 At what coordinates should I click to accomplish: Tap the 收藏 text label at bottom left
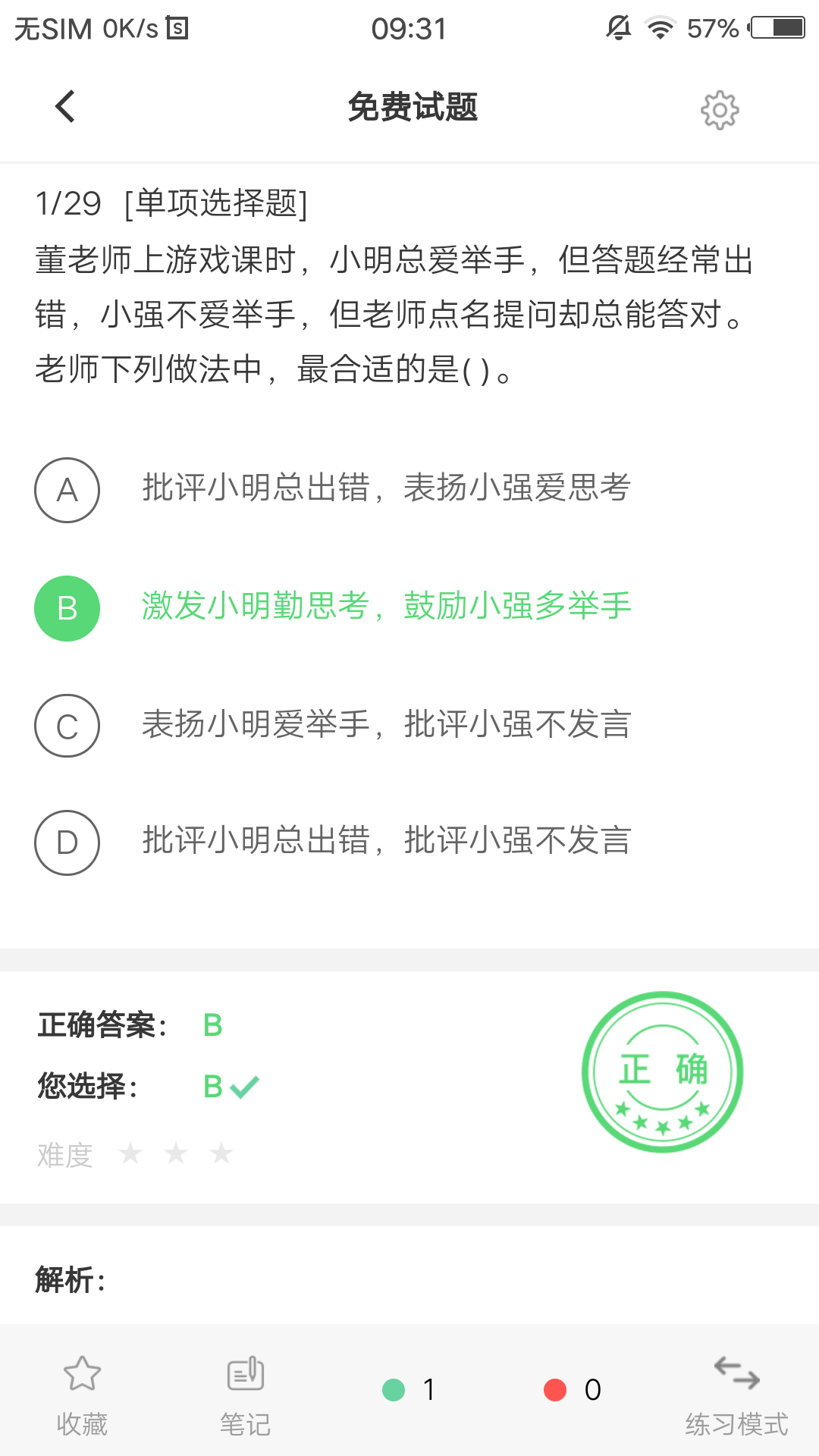point(82,1424)
